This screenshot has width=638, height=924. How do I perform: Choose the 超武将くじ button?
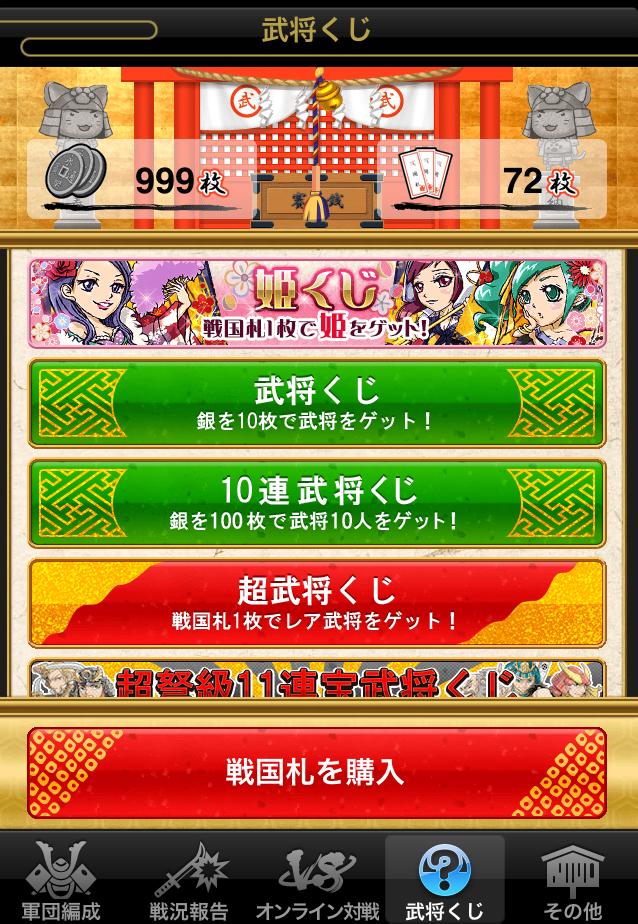pos(317,602)
